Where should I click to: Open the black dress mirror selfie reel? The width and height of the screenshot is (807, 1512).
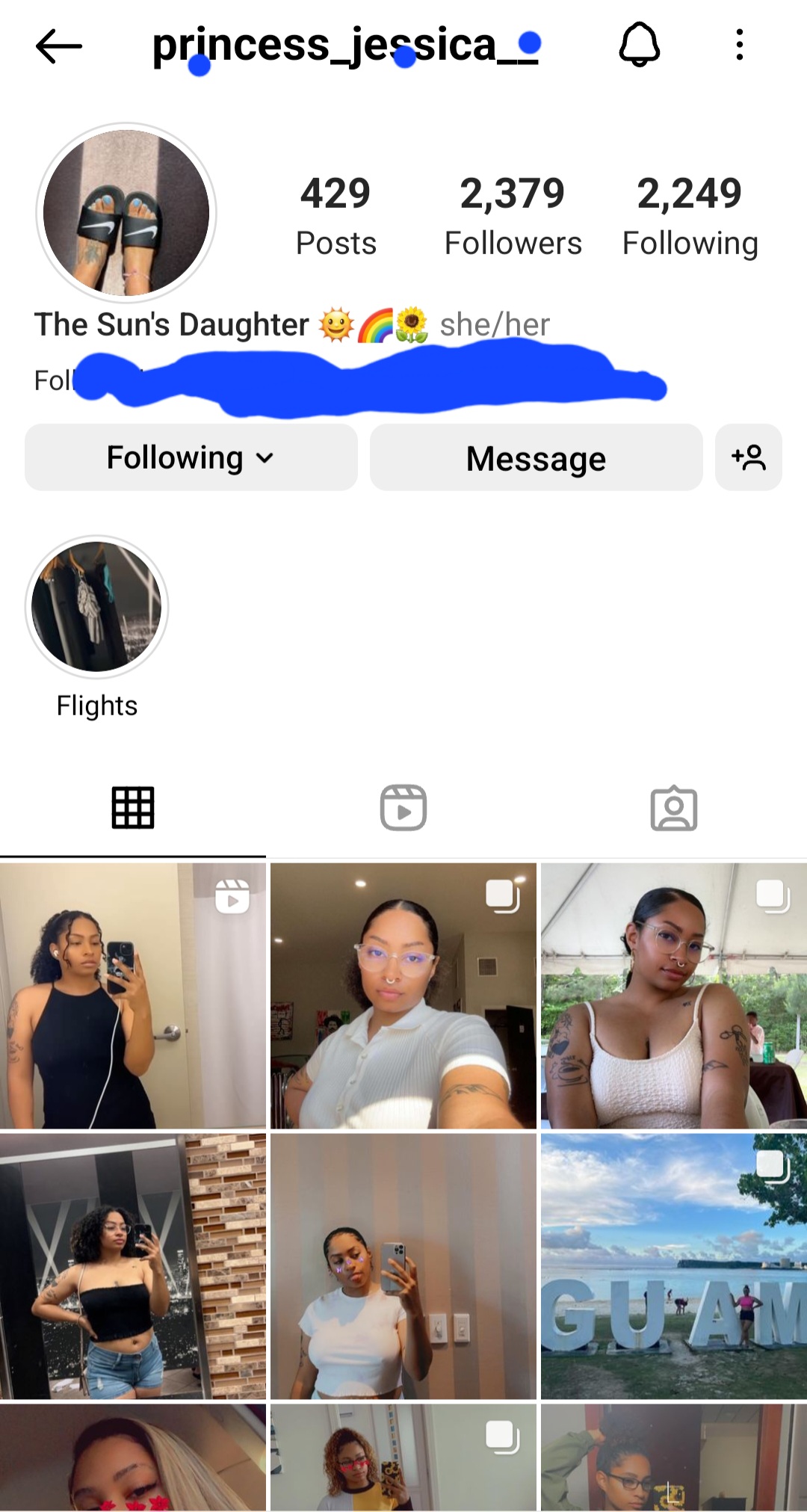point(133,996)
